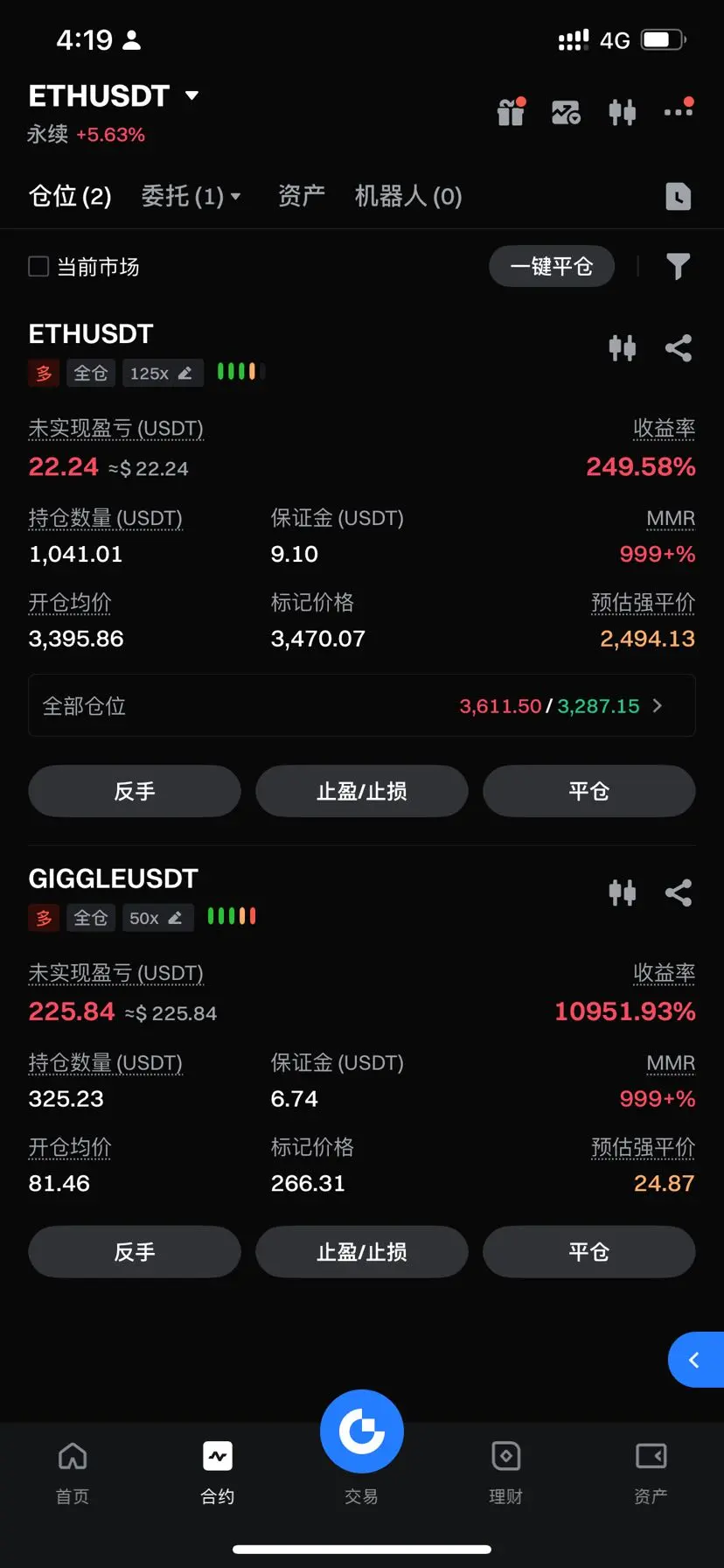Viewport: 724px width, 1568px height.
Task: Open the positions filter funnel icon
Action: pyautogui.click(x=678, y=266)
